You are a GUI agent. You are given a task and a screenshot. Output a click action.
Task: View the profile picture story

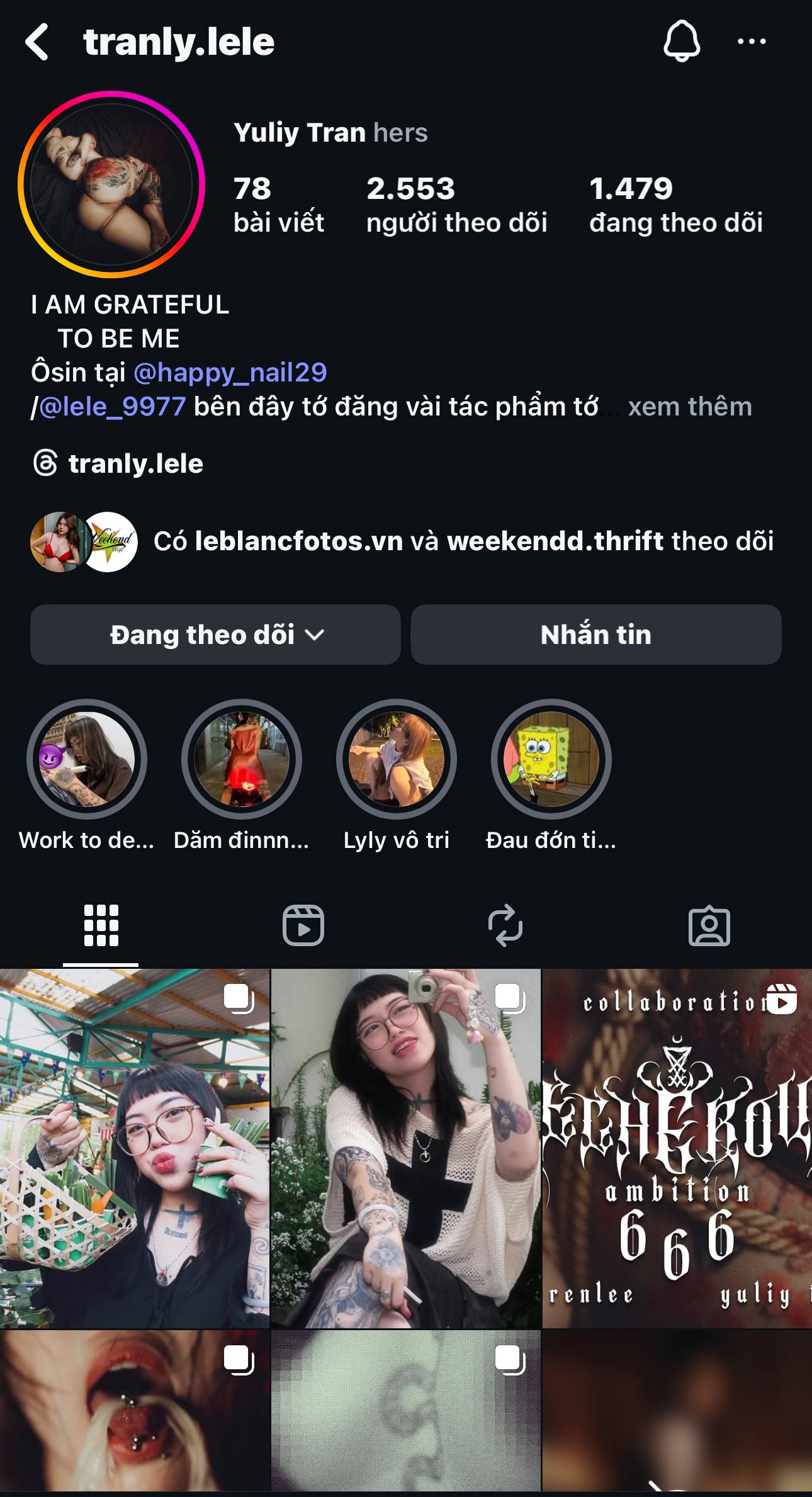pyautogui.click(x=111, y=184)
